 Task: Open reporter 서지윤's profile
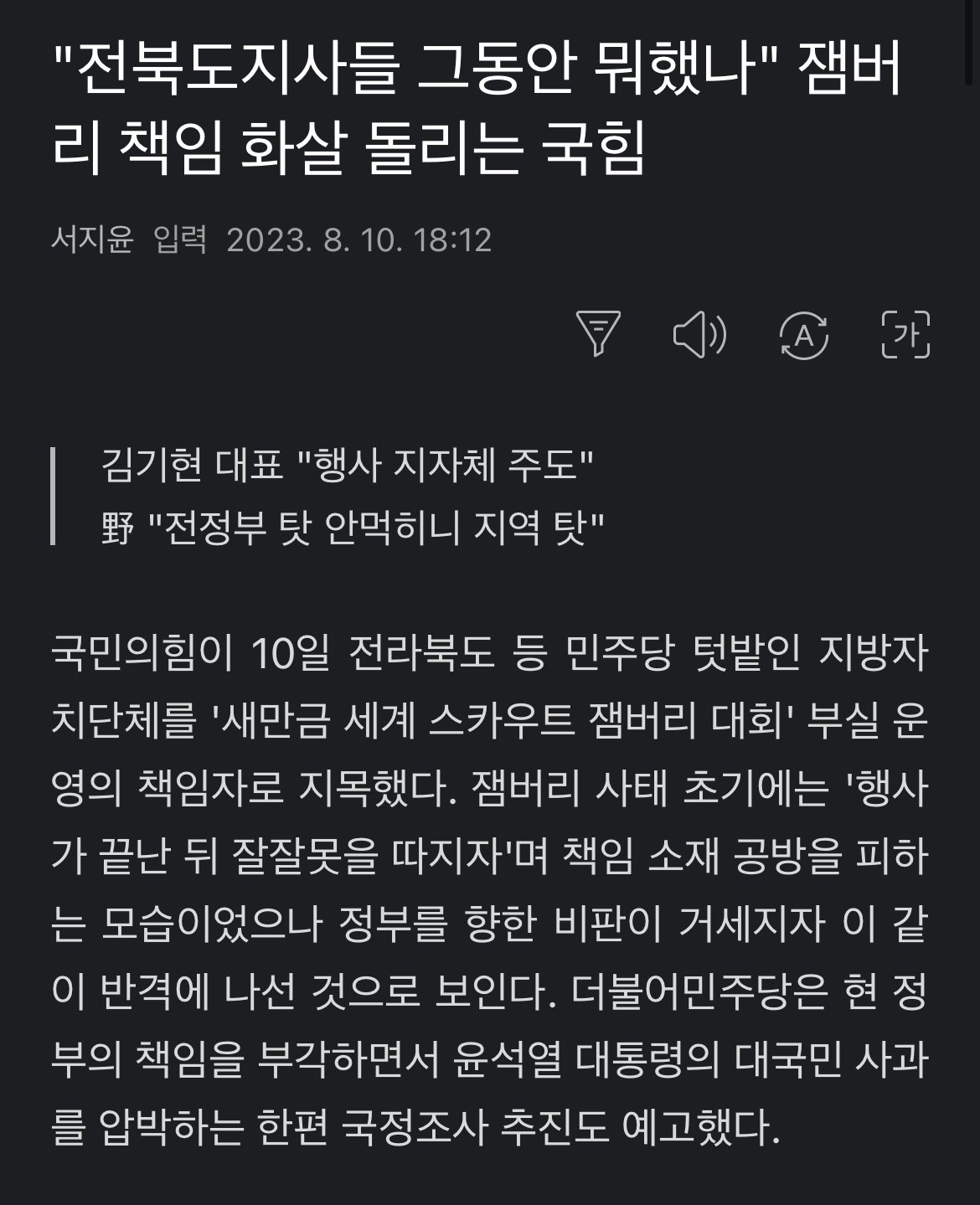point(92,240)
